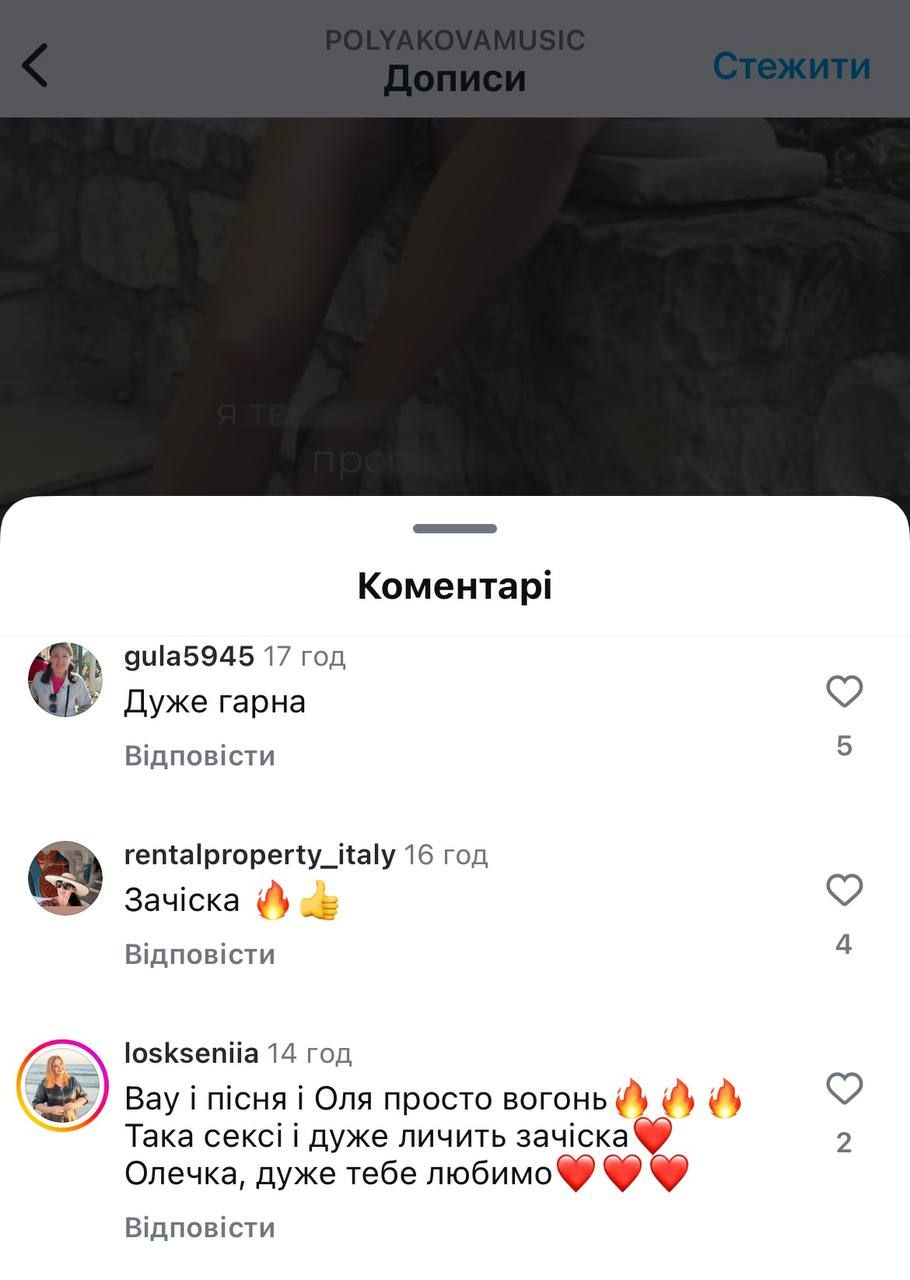910x1280 pixels.
Task: Like loskseniia's comment
Action: [x=844, y=1088]
